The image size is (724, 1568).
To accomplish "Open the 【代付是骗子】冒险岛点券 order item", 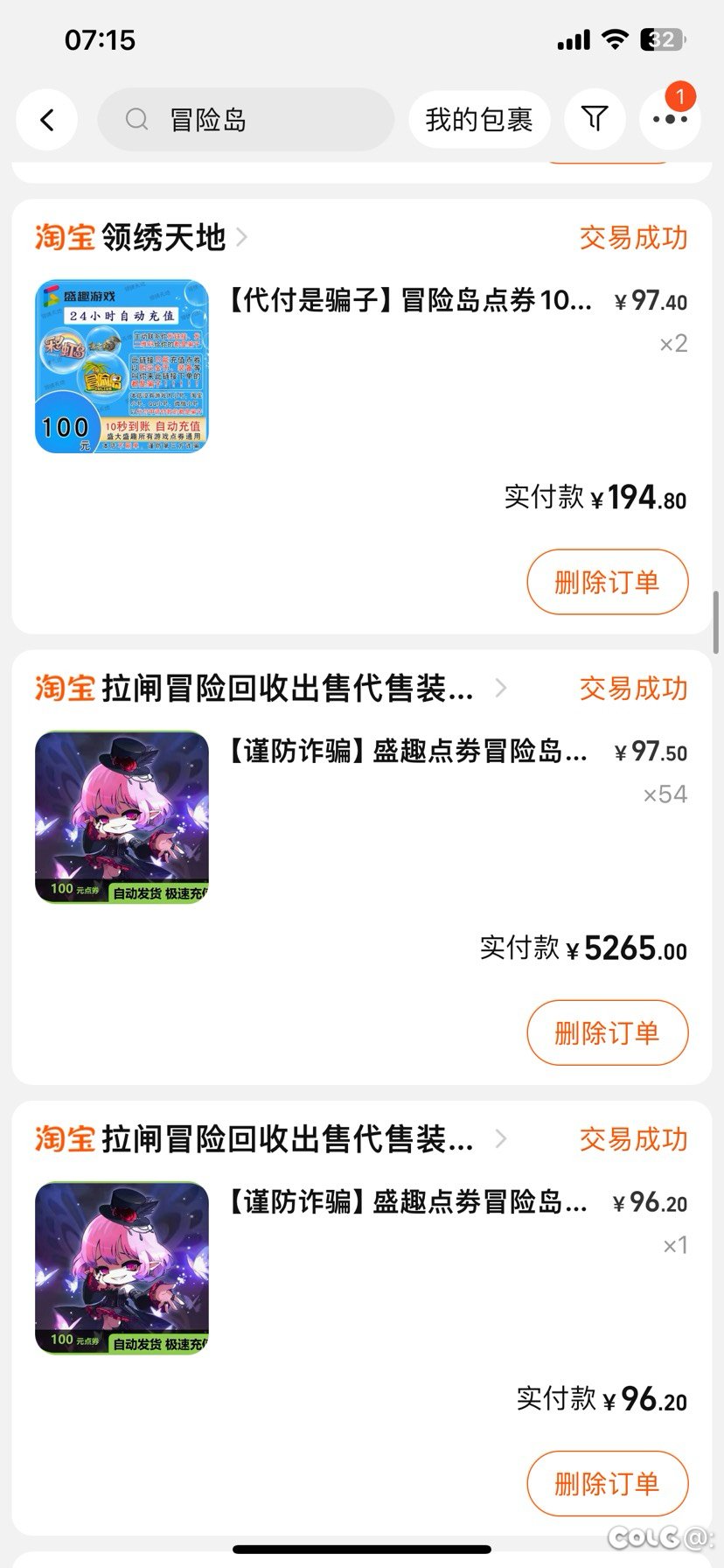I will pos(361,367).
